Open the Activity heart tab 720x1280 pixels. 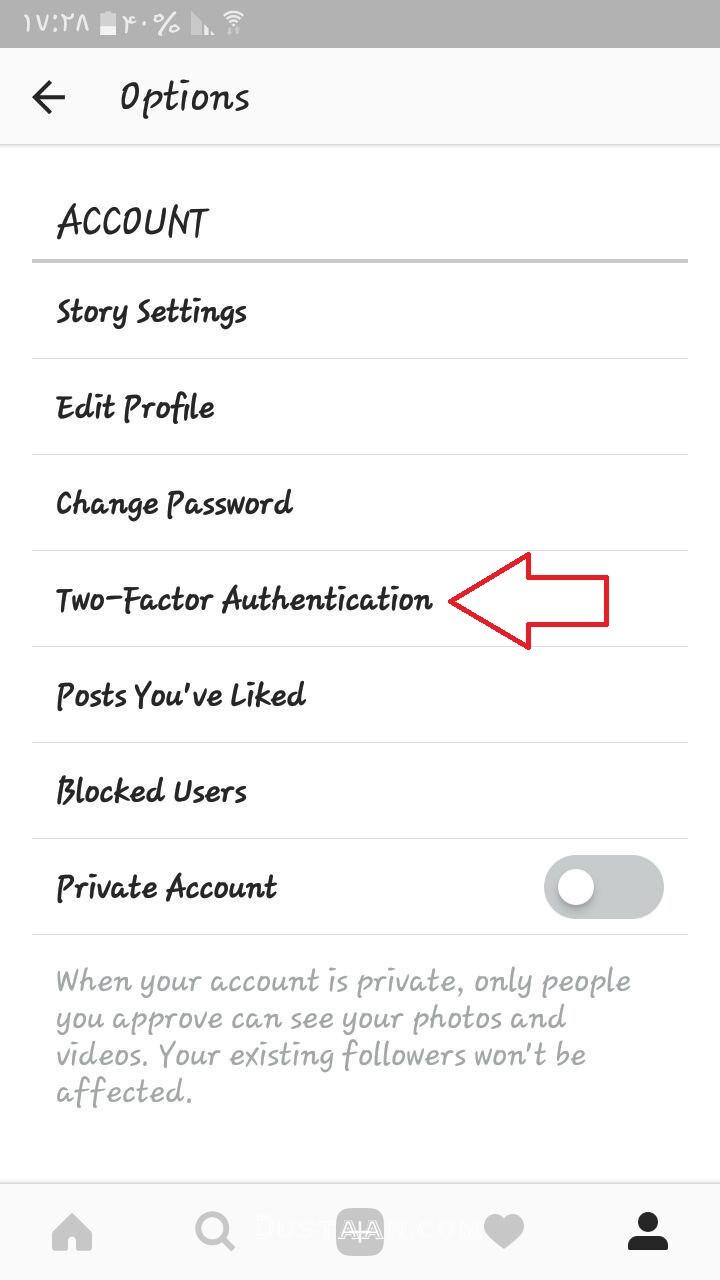(504, 1232)
